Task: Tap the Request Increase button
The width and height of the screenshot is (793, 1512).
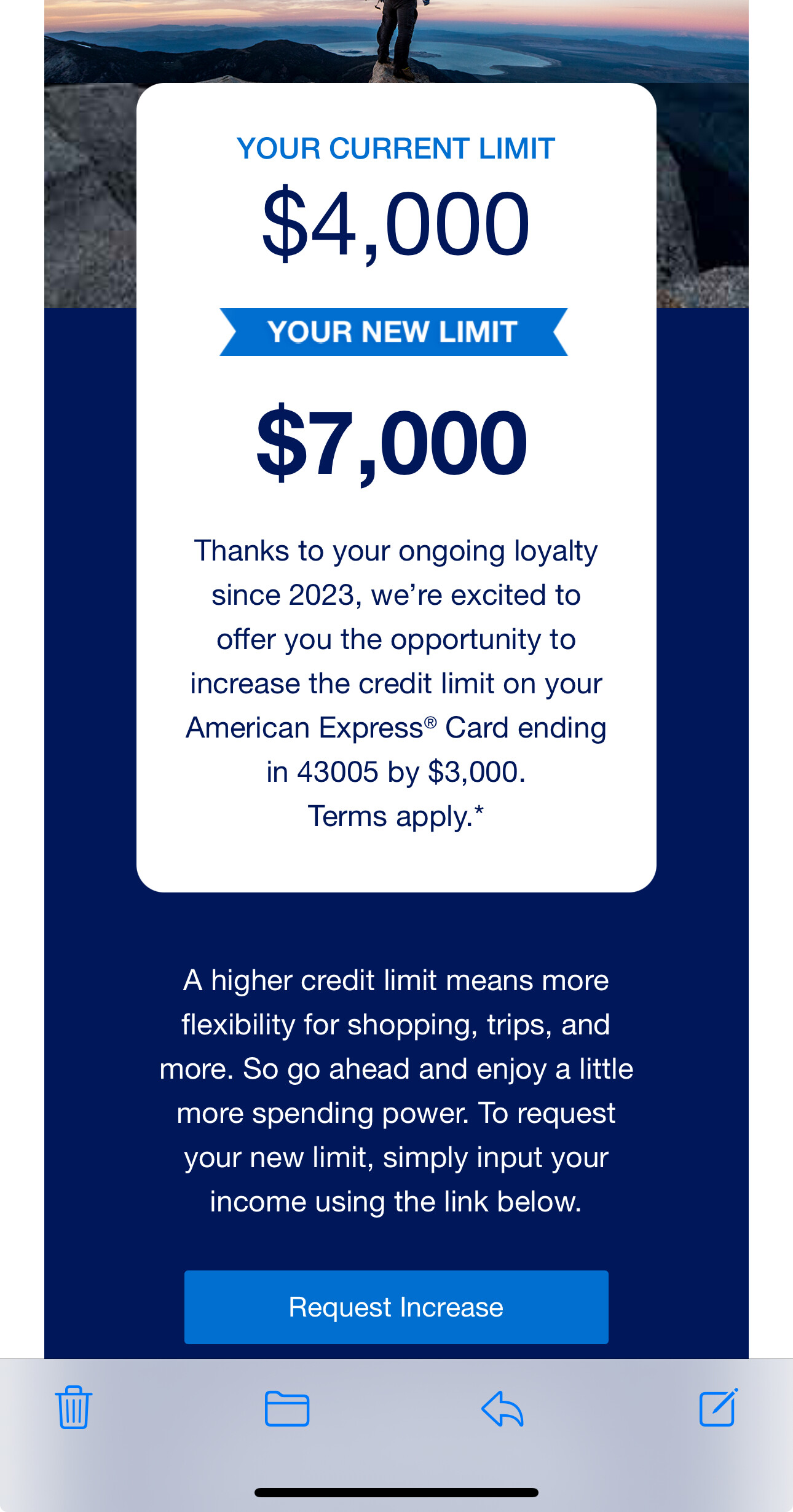Action: click(x=396, y=1307)
